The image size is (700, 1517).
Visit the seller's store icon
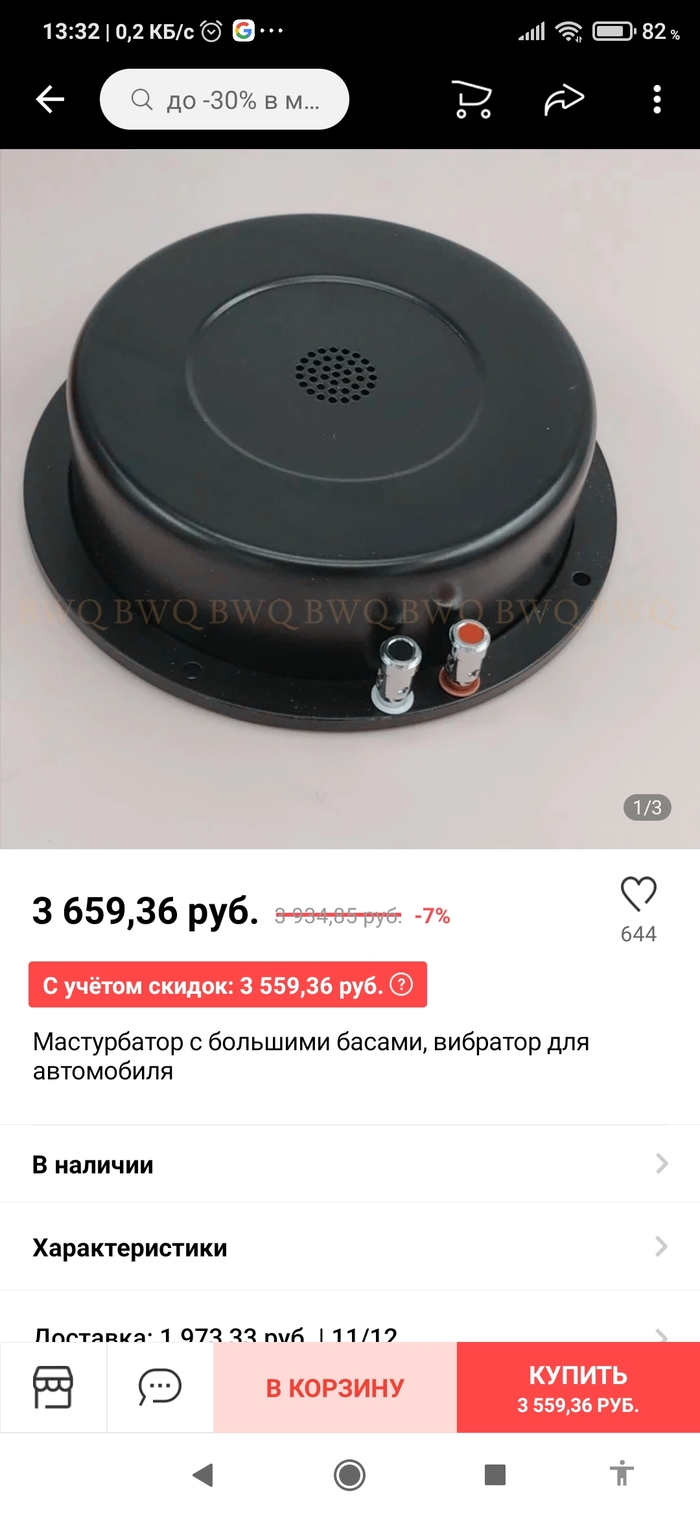(x=53, y=1387)
